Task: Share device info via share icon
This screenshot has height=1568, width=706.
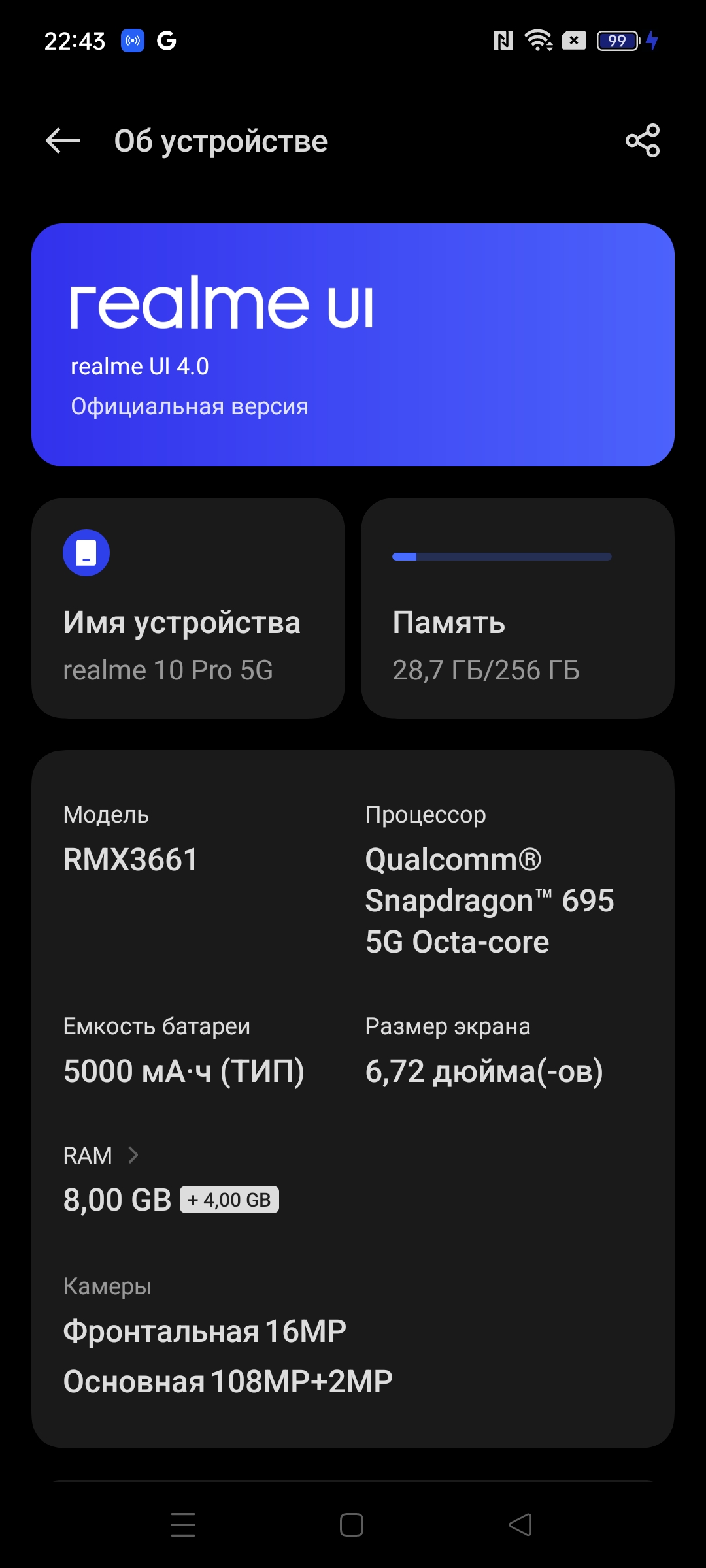Action: coord(643,140)
